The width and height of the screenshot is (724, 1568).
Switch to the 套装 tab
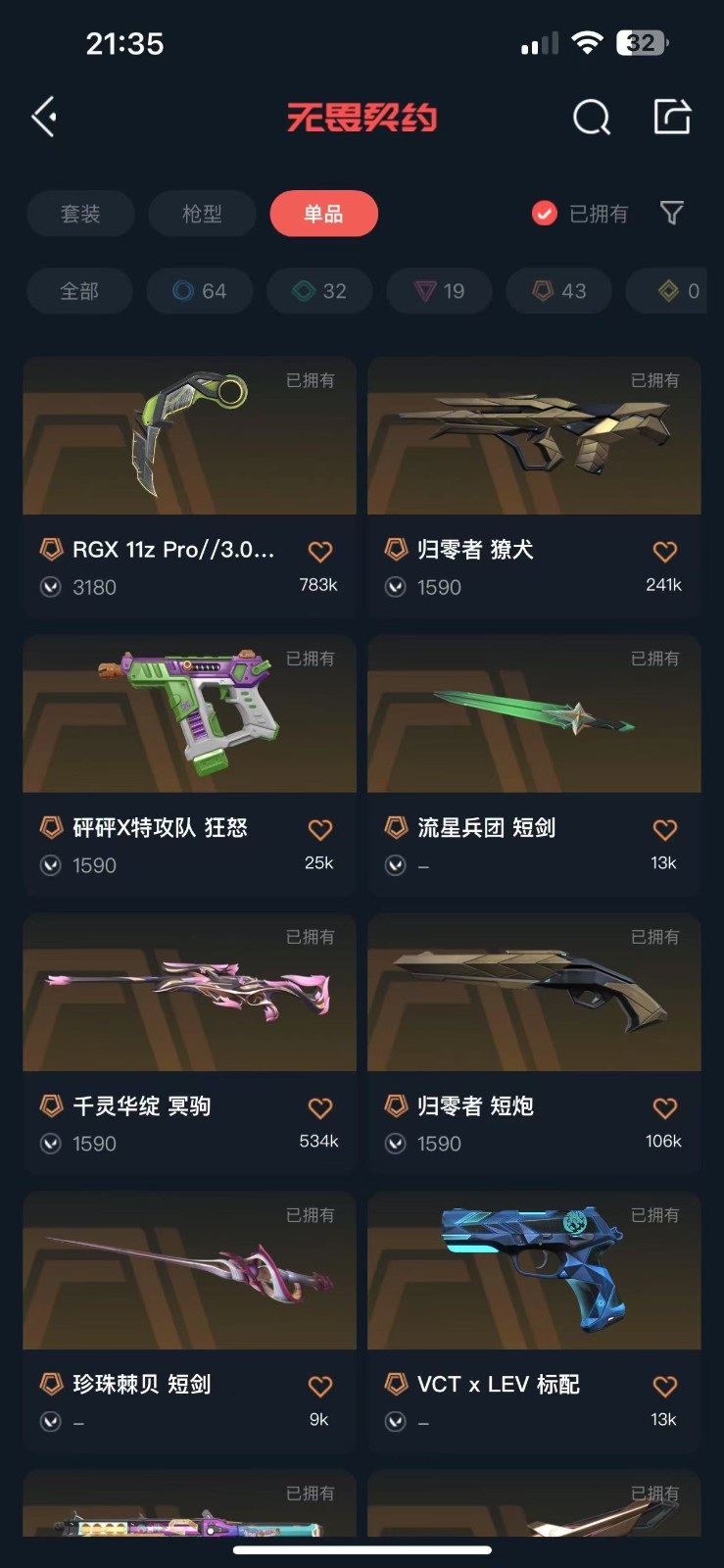80,214
